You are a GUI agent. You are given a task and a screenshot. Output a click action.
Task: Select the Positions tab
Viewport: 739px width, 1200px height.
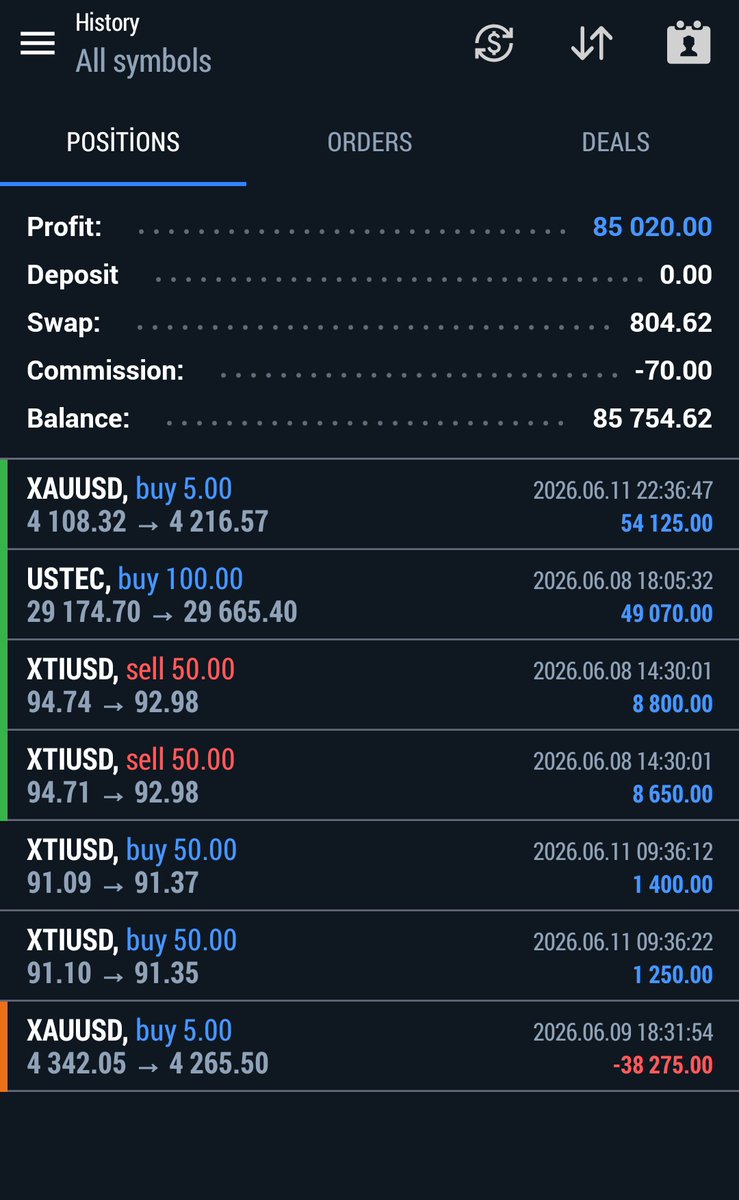click(x=123, y=142)
